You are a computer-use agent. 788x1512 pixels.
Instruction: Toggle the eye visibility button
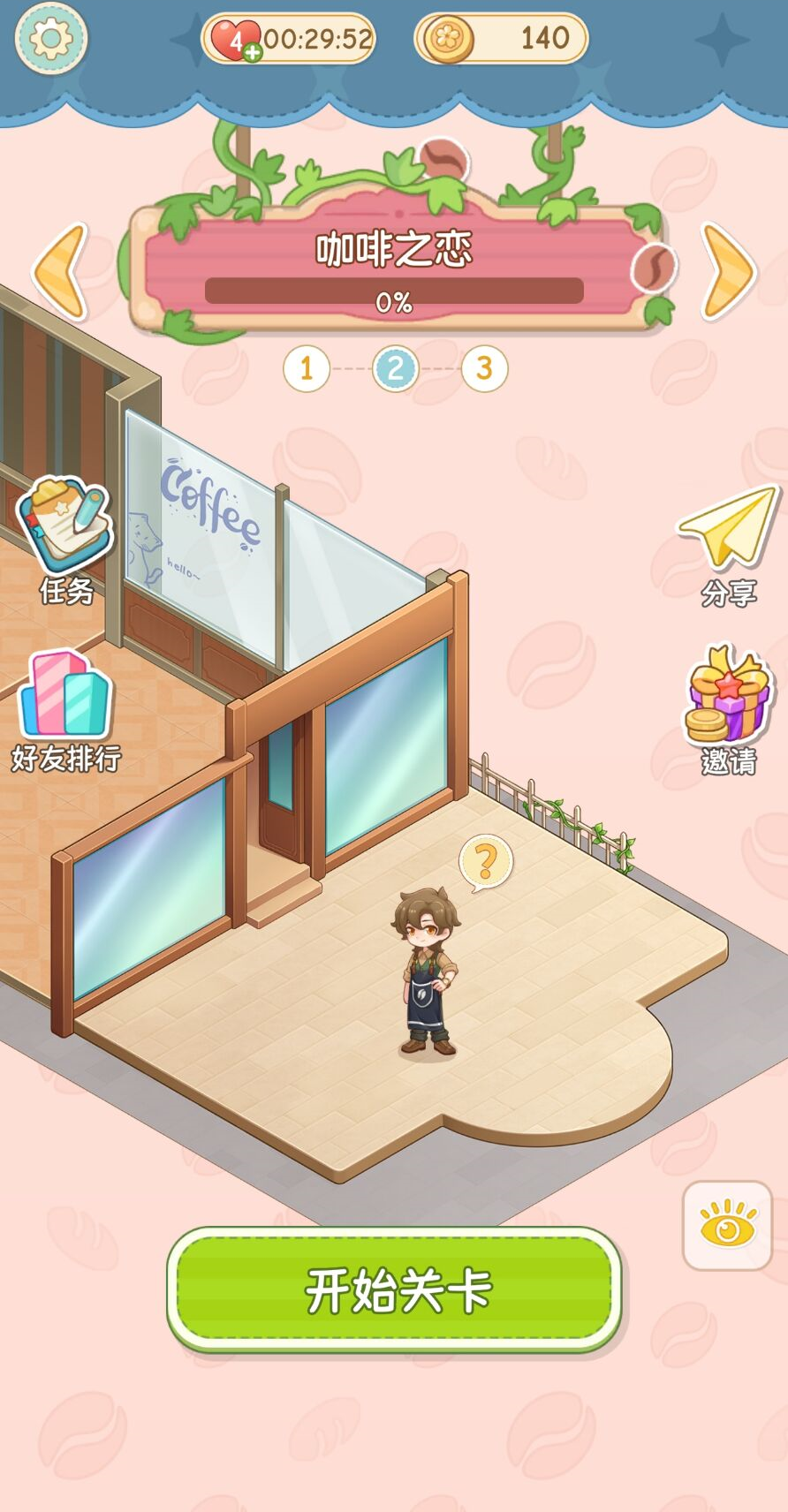pos(727,1225)
